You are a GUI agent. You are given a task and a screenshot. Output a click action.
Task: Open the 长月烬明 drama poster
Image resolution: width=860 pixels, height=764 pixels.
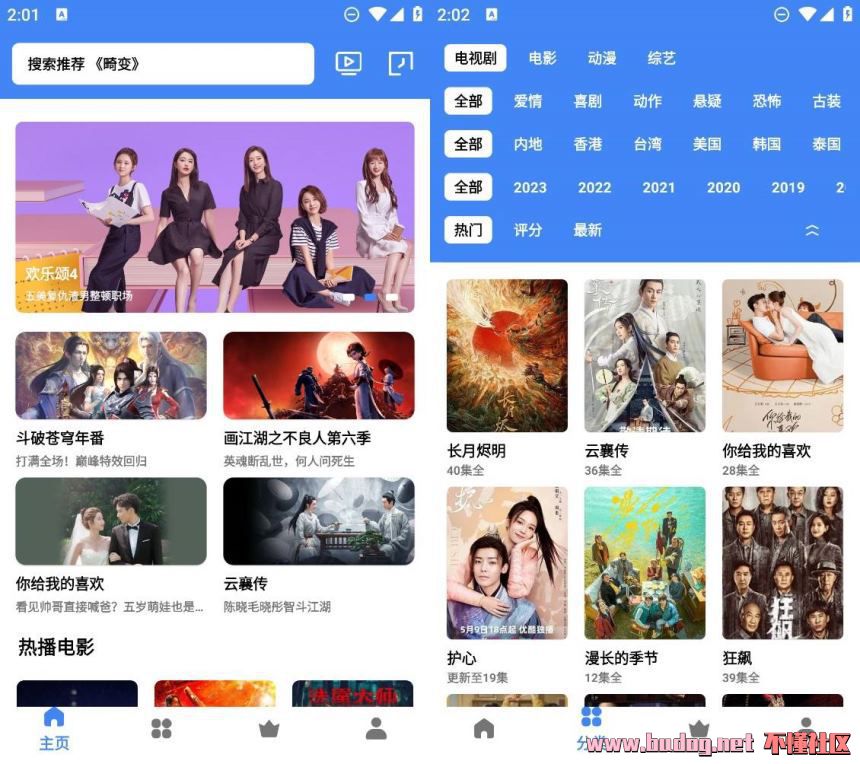click(507, 356)
